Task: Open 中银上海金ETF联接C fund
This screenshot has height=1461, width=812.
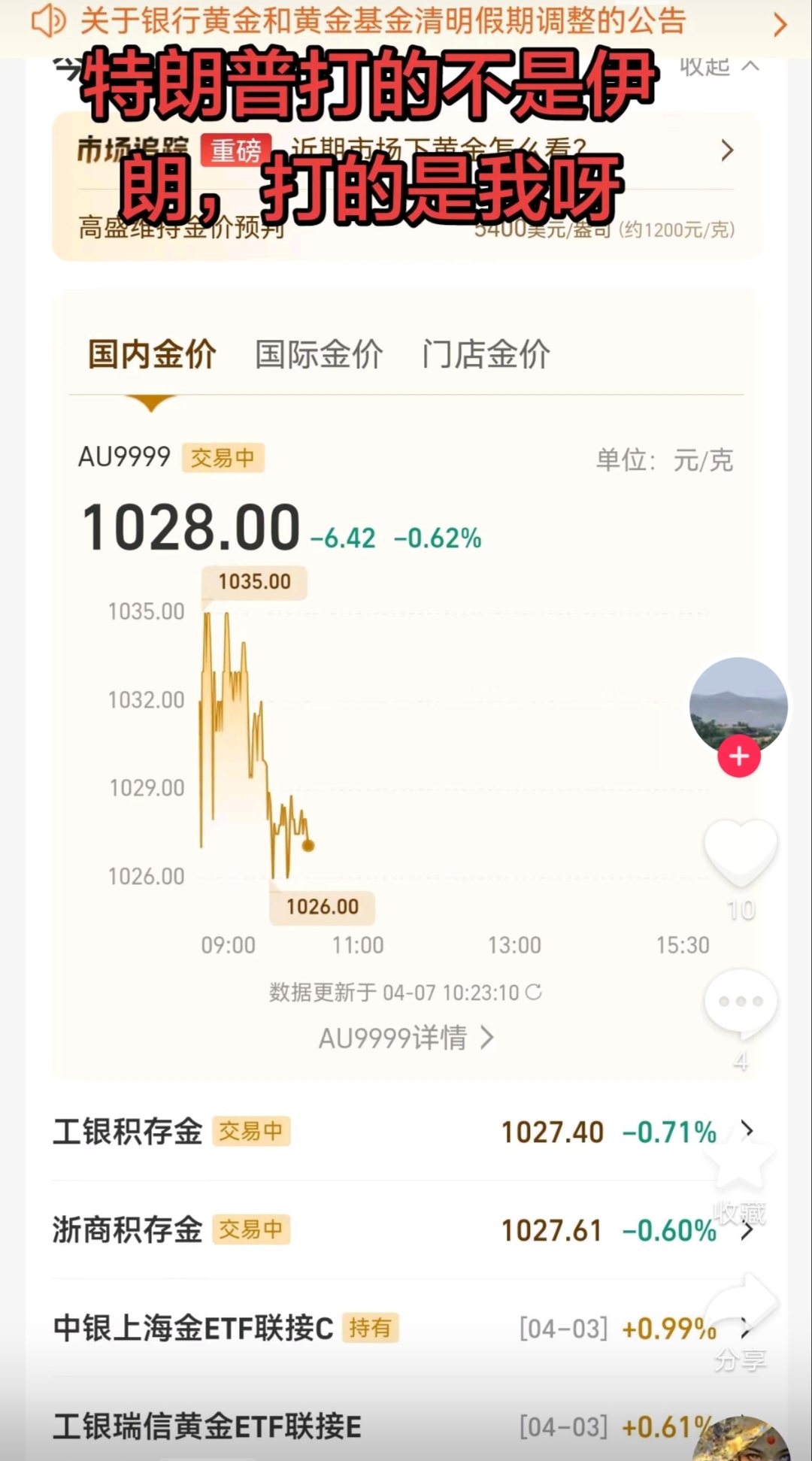Action: pos(376,1329)
